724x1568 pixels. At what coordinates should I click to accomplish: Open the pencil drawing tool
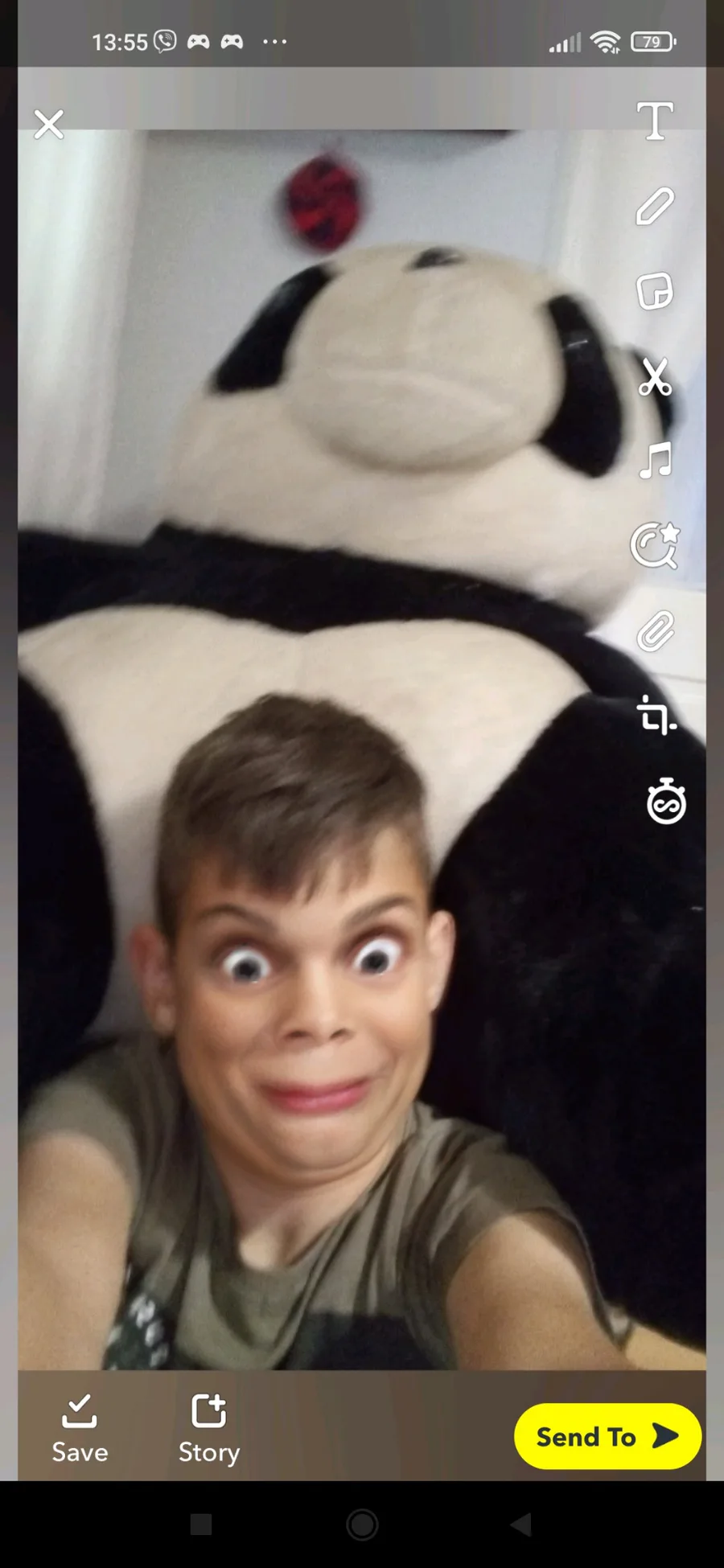[654, 207]
